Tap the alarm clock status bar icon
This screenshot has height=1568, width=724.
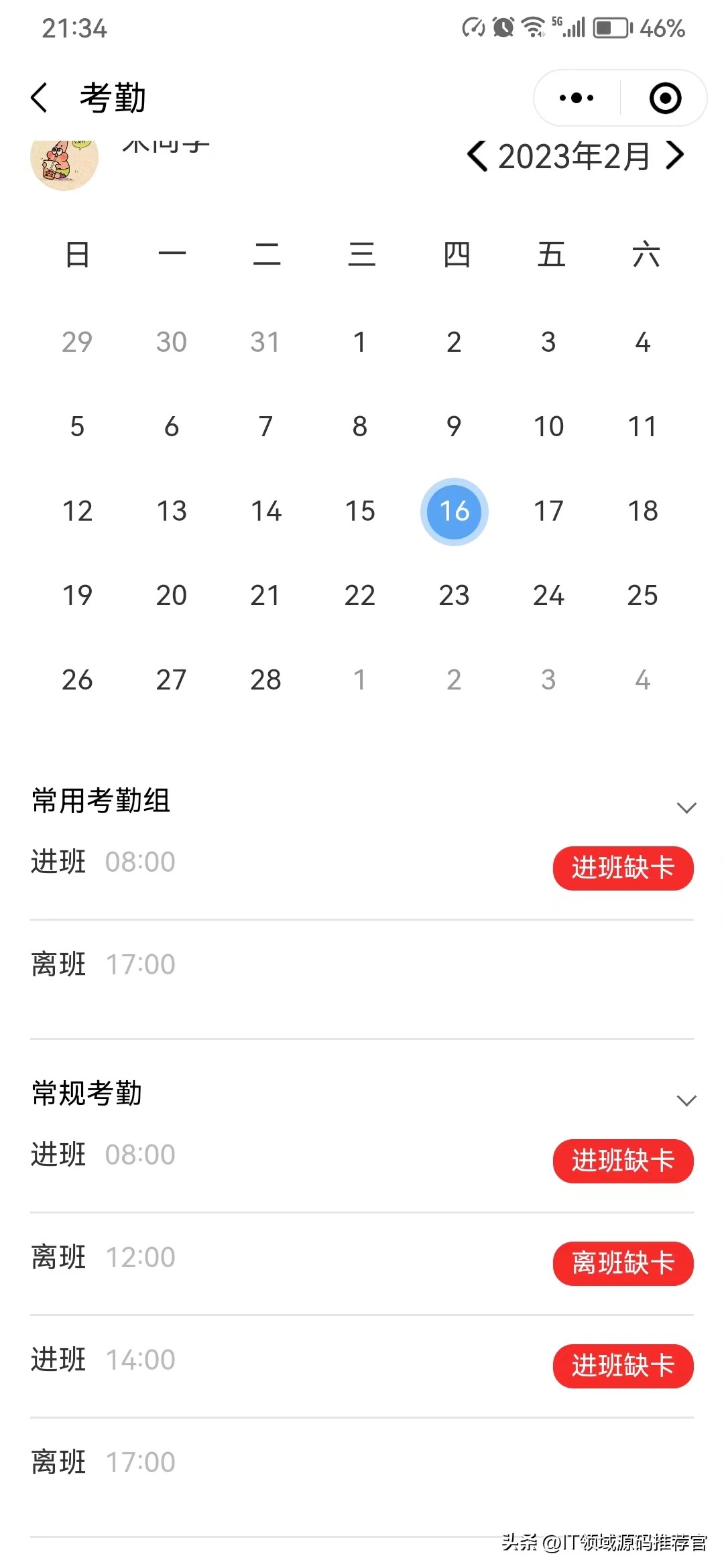point(501,27)
